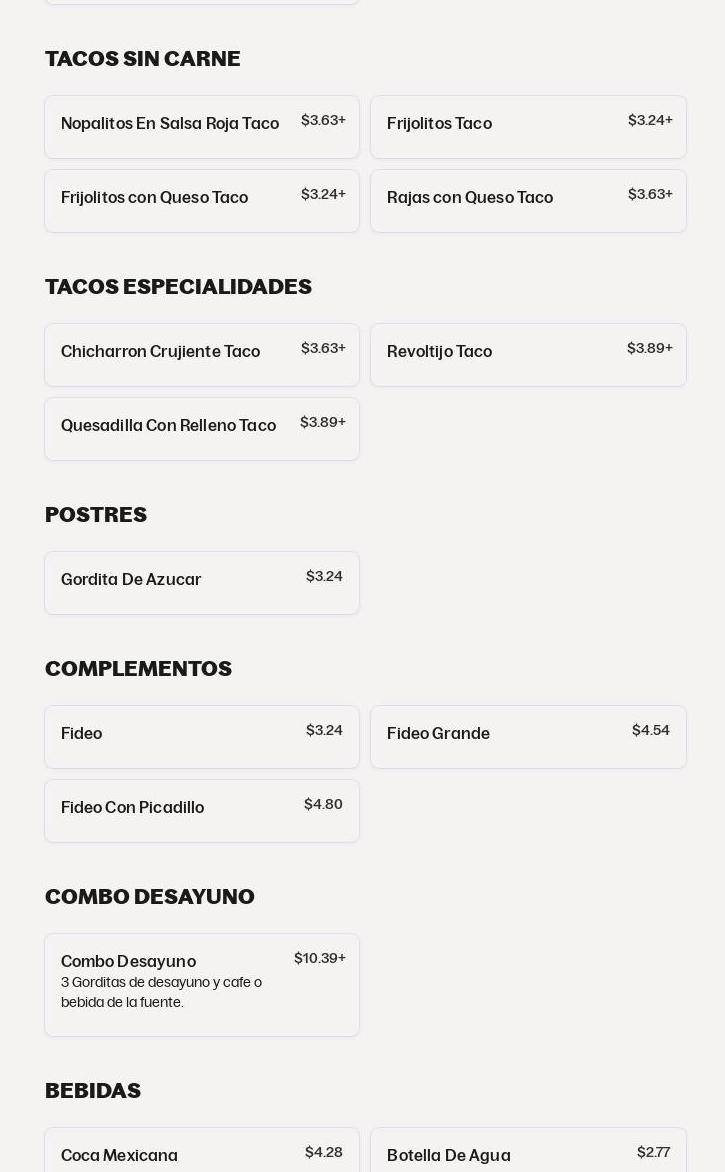Click the TACOS SIN CARNE heading
Image resolution: width=725 pixels, height=1172 pixels.
click(x=142, y=59)
